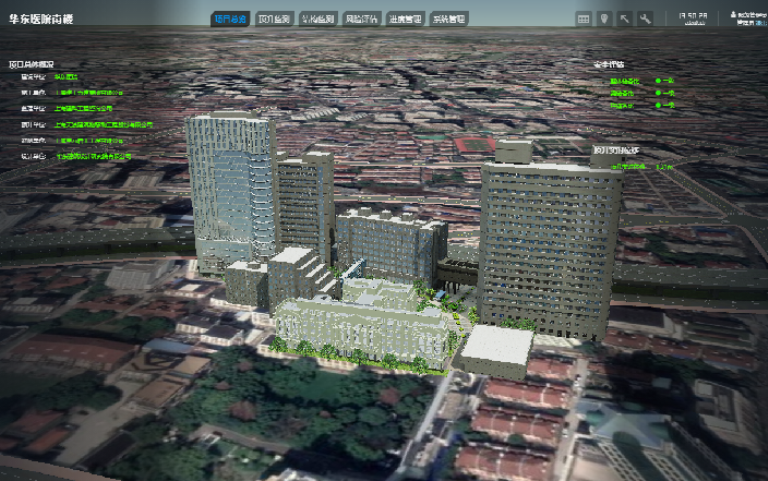This screenshot has height=481, width=768.
Task: Select the highlighted 项目总览 tab
Action: [x=230, y=18]
